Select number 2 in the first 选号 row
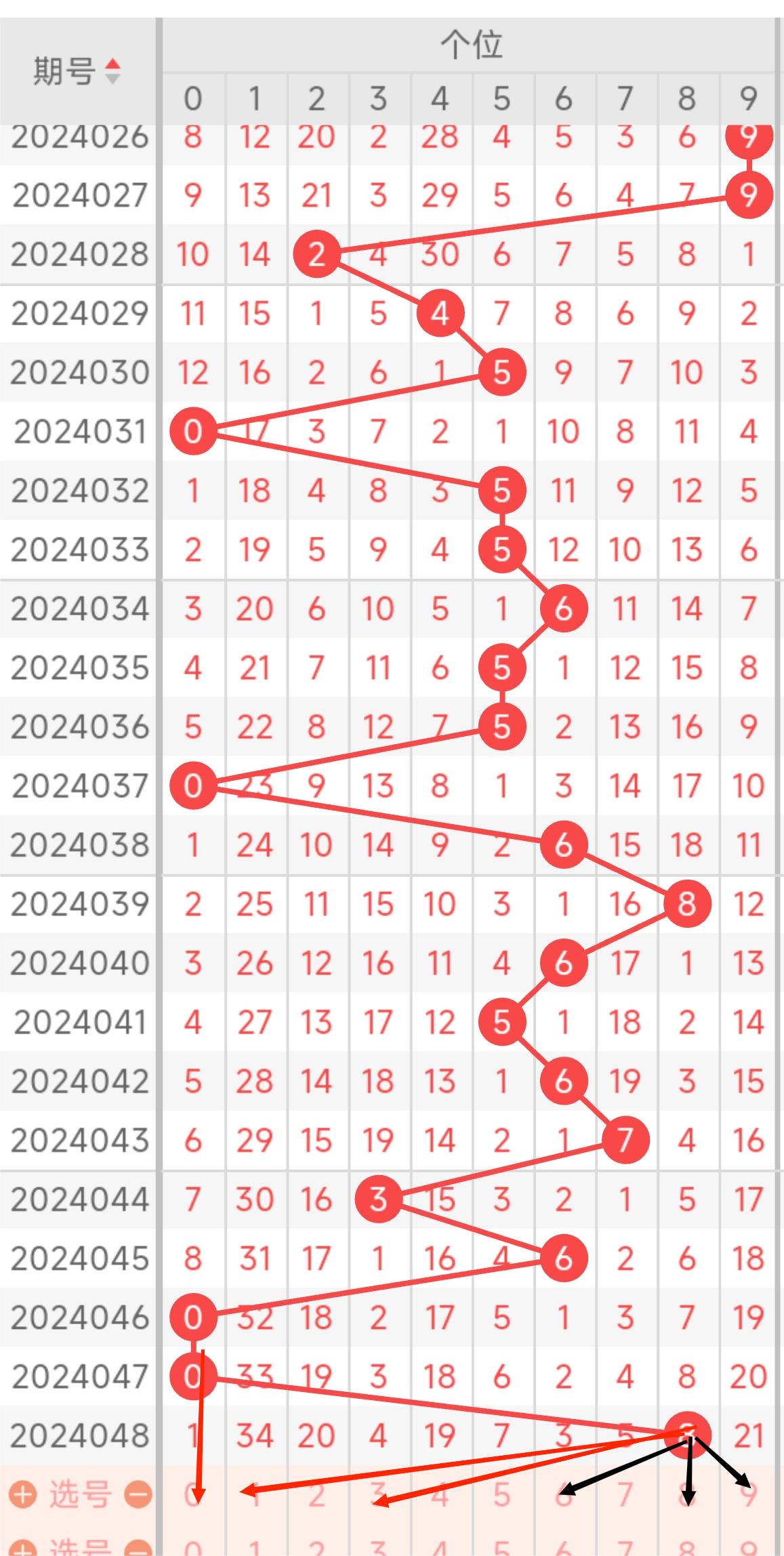This screenshot has width=784, height=1556. (x=316, y=1494)
